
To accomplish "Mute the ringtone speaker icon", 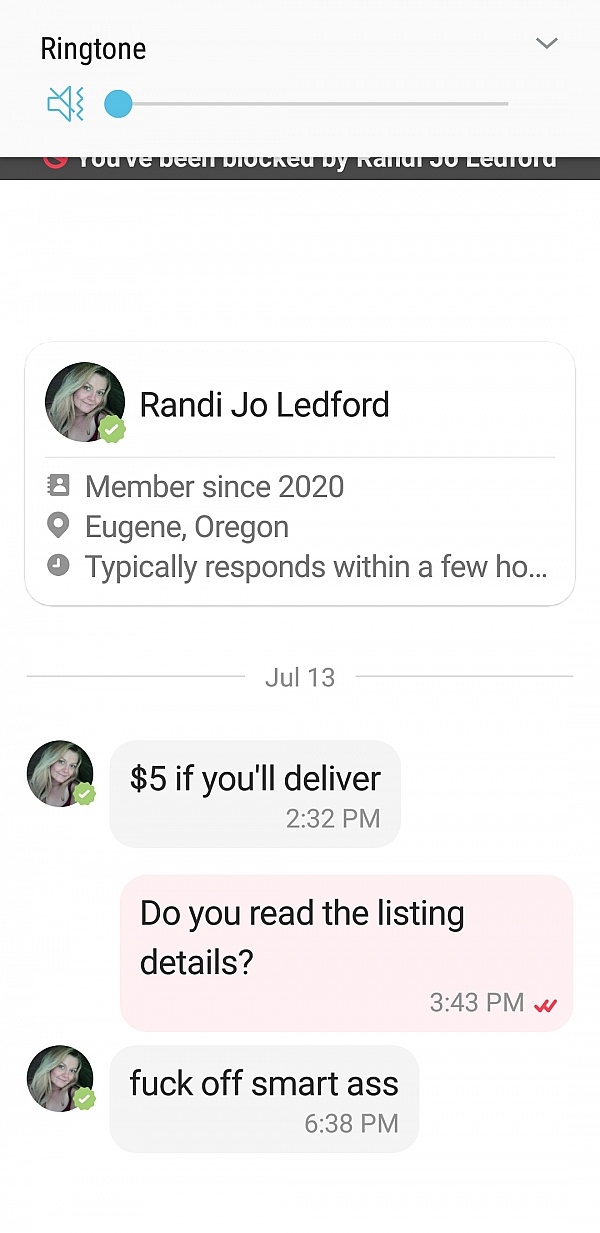I will [66, 103].
